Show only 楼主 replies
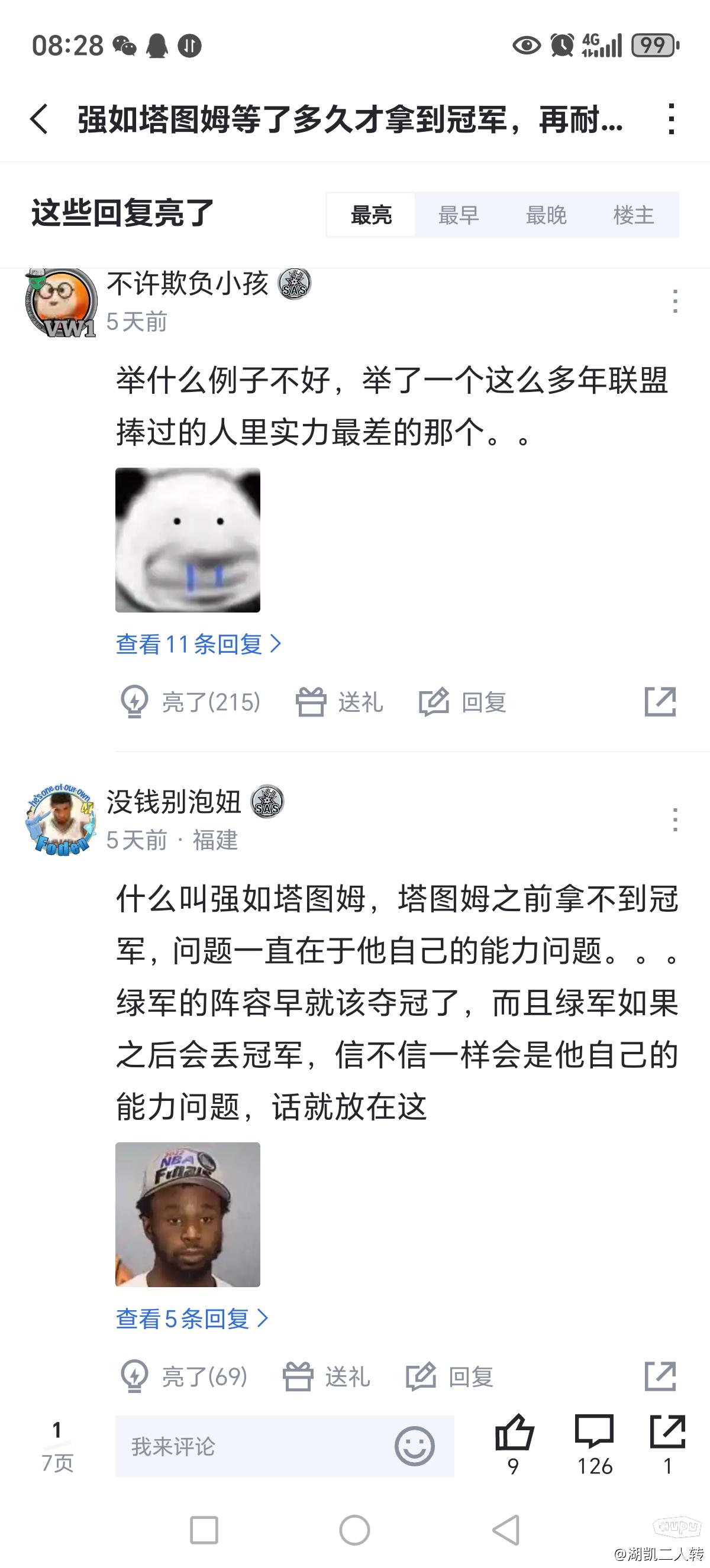The height and width of the screenshot is (1568, 710). 633,215
